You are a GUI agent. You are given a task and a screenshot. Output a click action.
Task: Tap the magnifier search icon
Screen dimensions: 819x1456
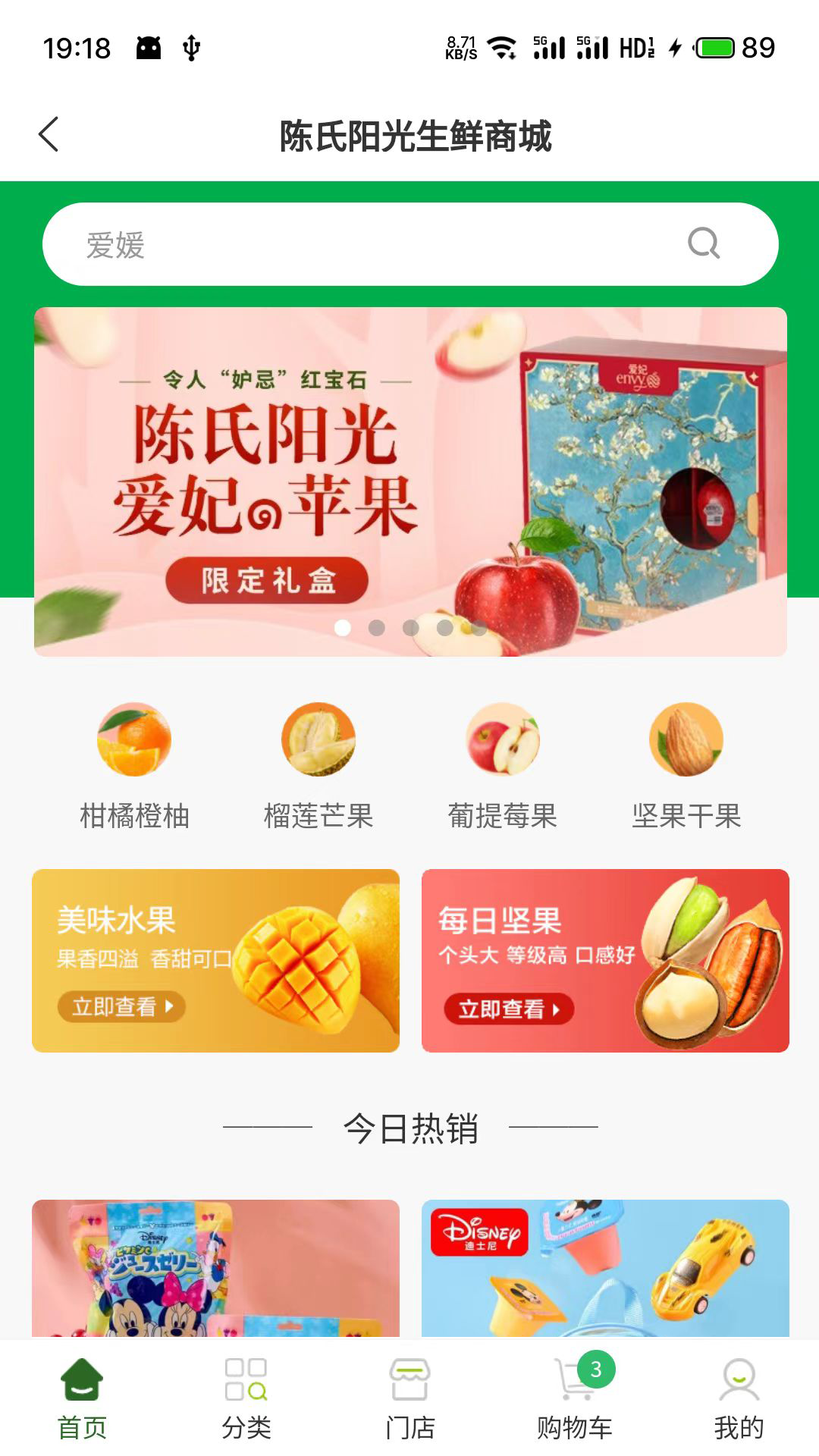tap(703, 244)
